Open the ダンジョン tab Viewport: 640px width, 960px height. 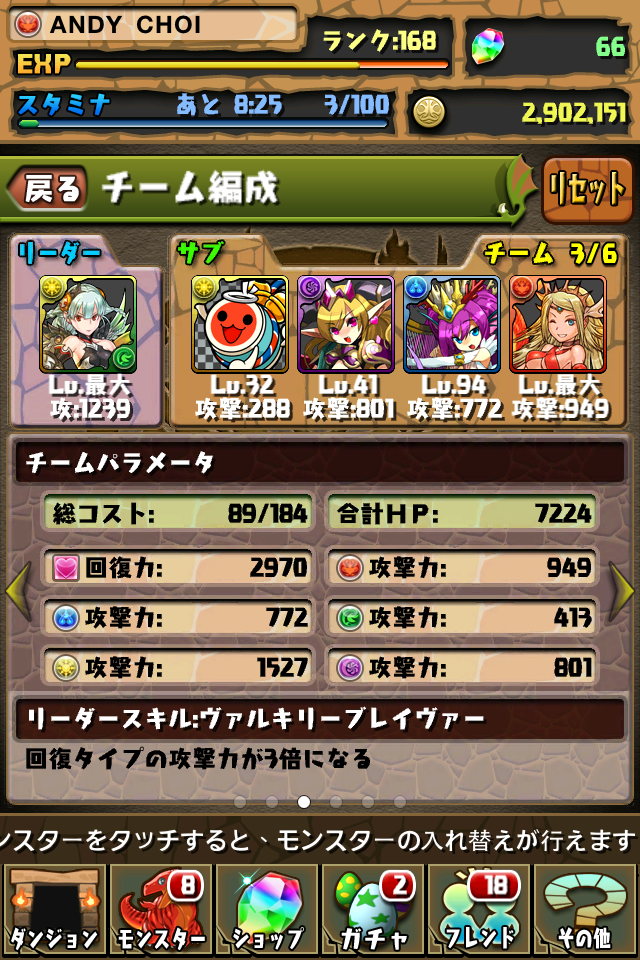[x=53, y=910]
